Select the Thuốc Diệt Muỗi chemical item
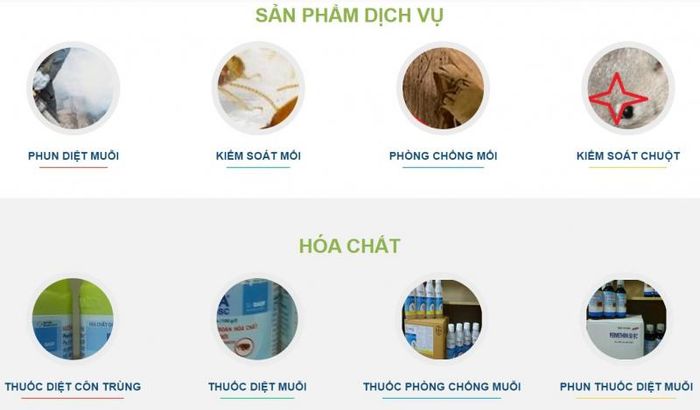This screenshot has height=410, width=700. pyautogui.click(x=258, y=386)
